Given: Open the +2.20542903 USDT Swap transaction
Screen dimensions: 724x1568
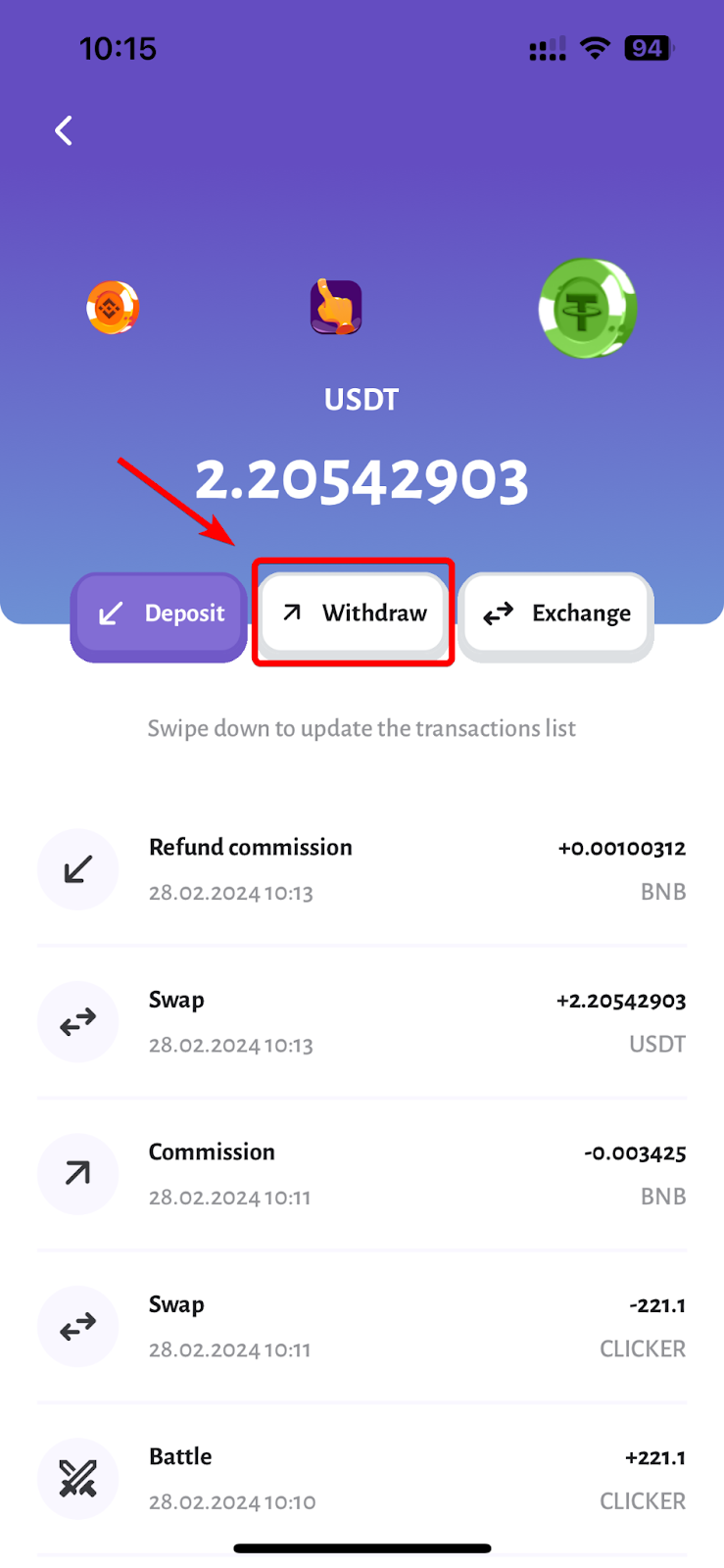Looking at the screenshot, I should coord(362,1021).
